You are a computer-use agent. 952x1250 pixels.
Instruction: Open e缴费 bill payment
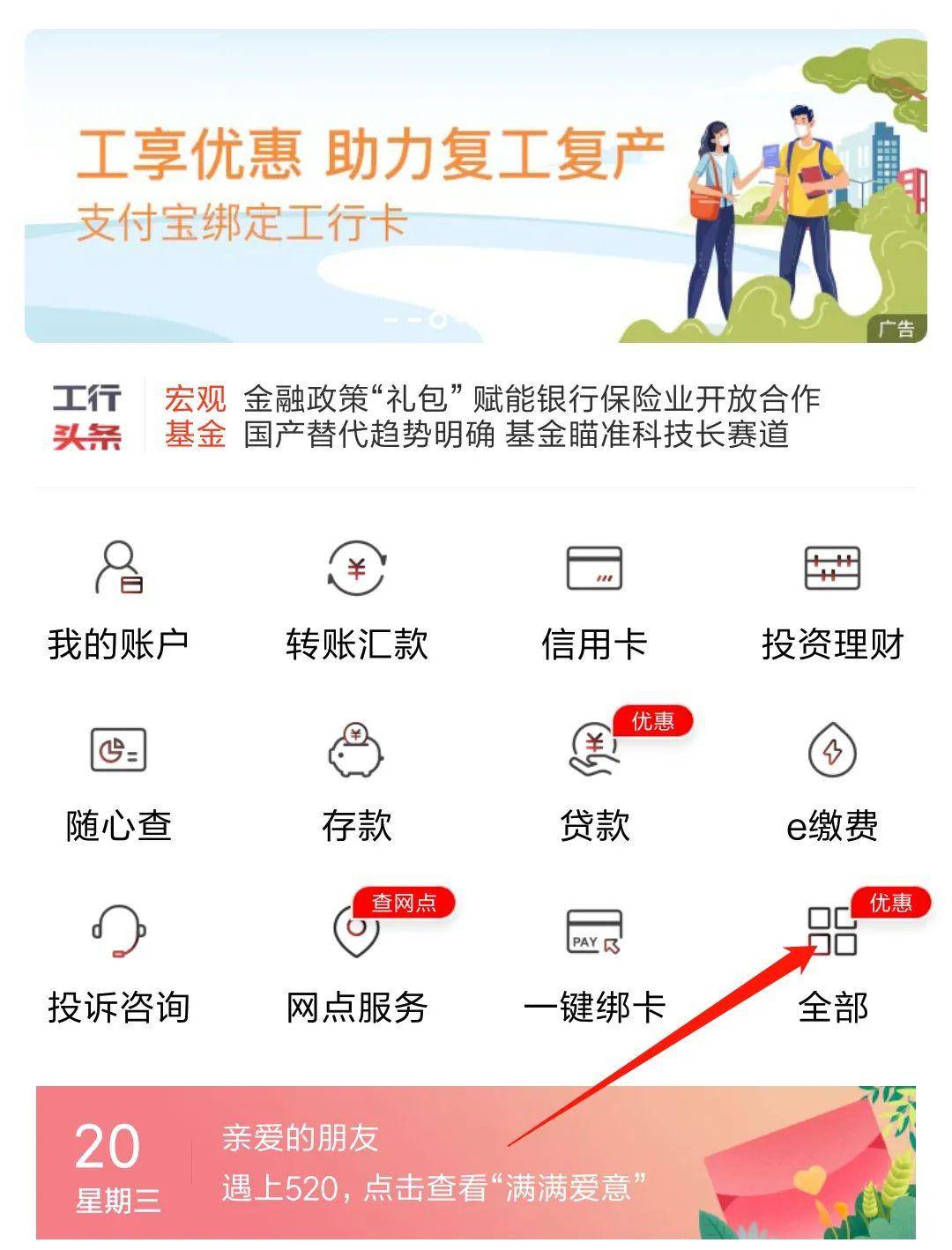tap(832, 781)
